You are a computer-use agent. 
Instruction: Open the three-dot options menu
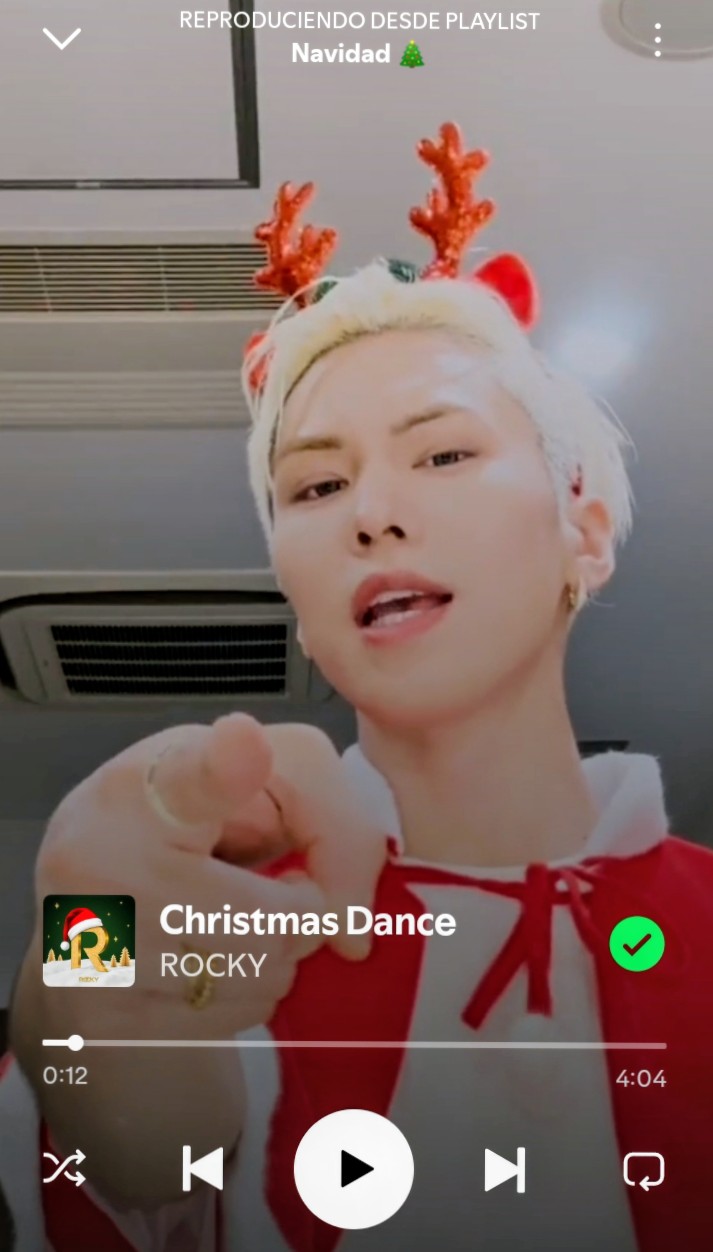(x=657, y=40)
